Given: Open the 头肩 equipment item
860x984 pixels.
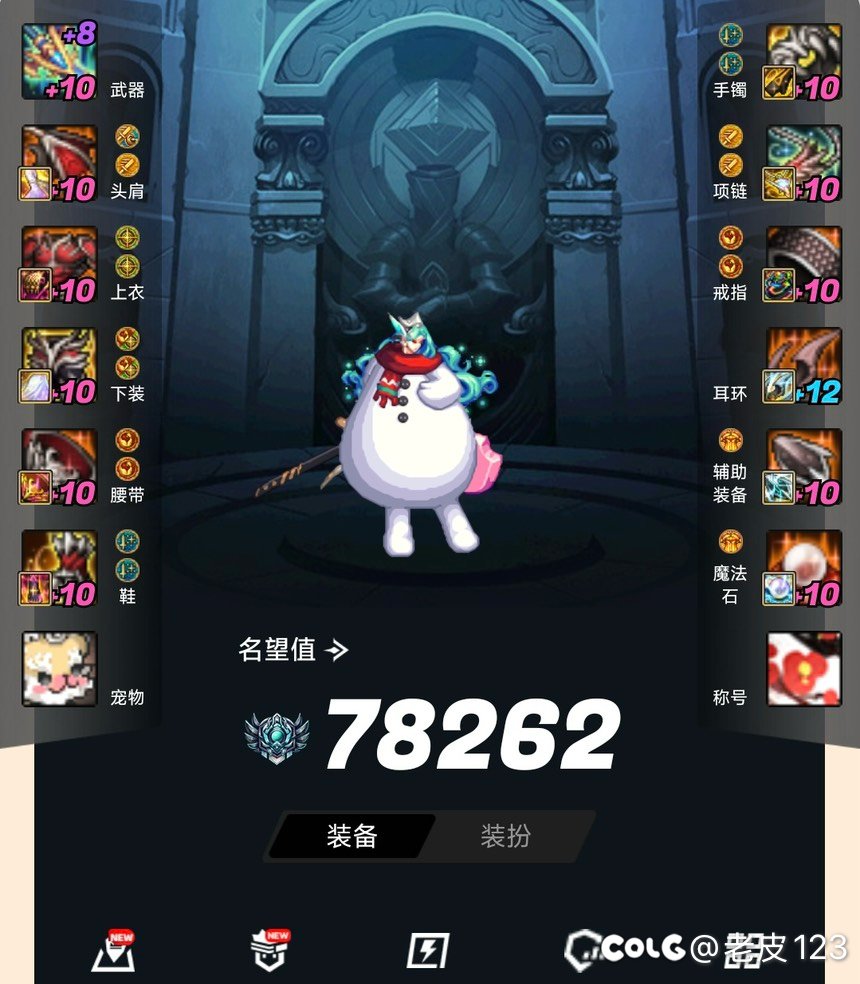Looking at the screenshot, I should [59, 163].
